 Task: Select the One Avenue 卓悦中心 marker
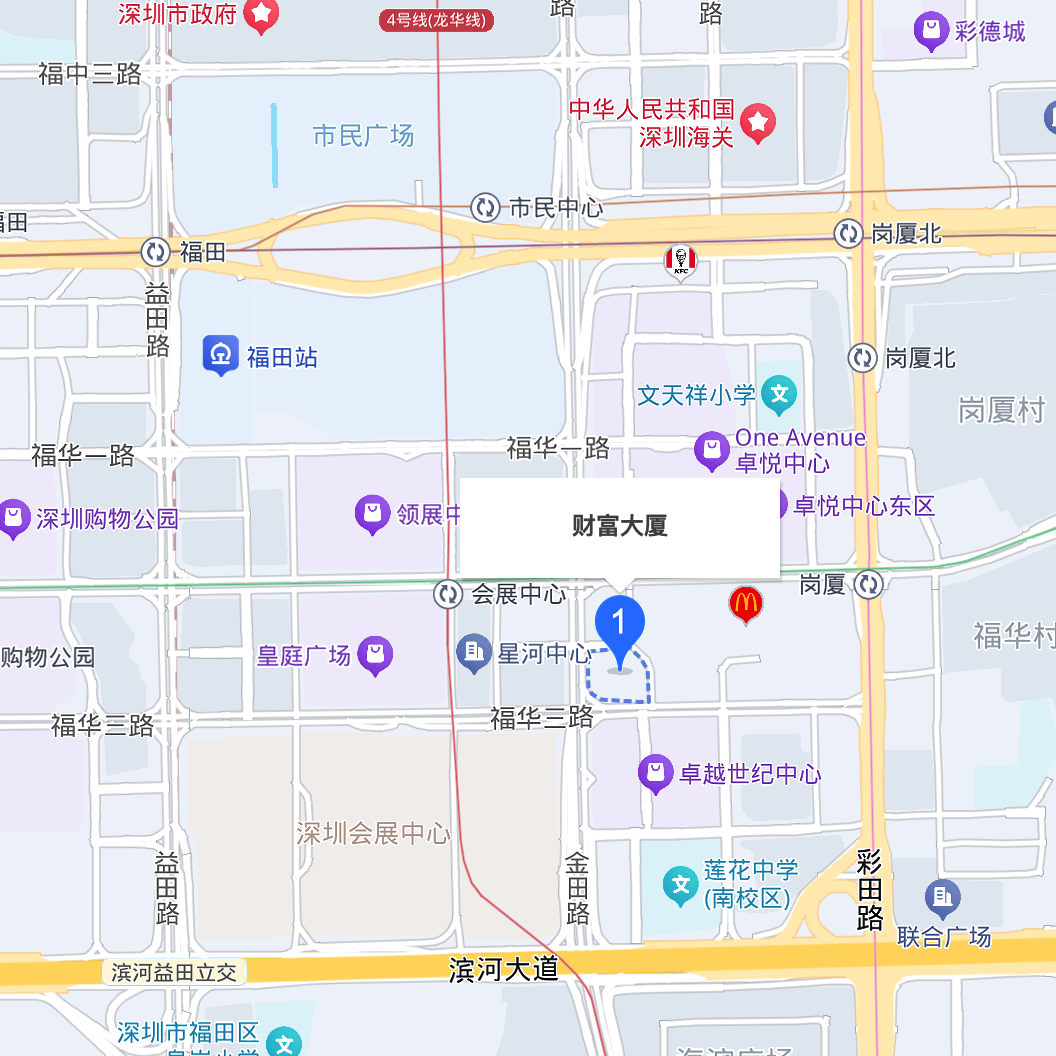coord(711,450)
